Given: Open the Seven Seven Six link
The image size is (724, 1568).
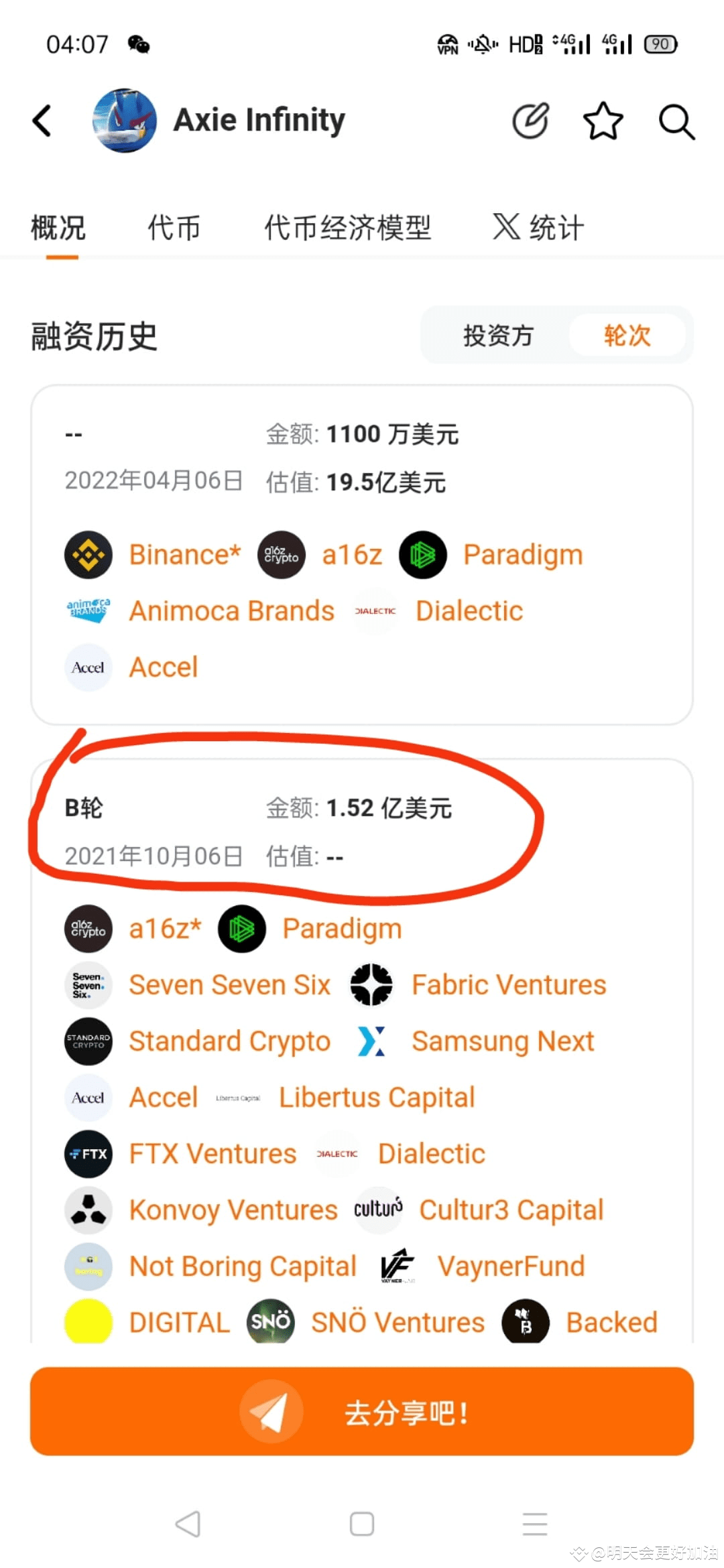Looking at the screenshot, I should 230,984.
